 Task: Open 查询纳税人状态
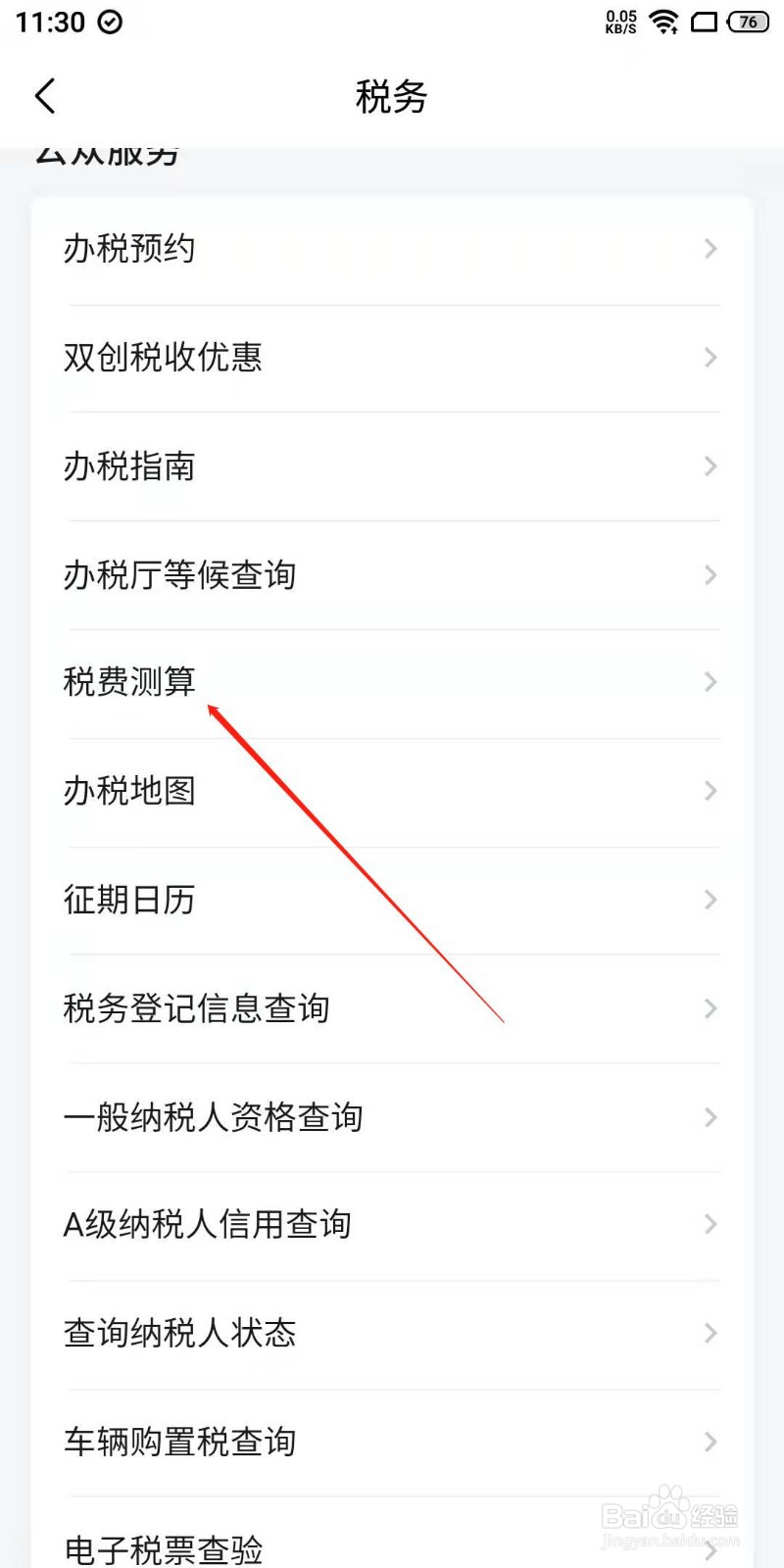(x=180, y=1333)
